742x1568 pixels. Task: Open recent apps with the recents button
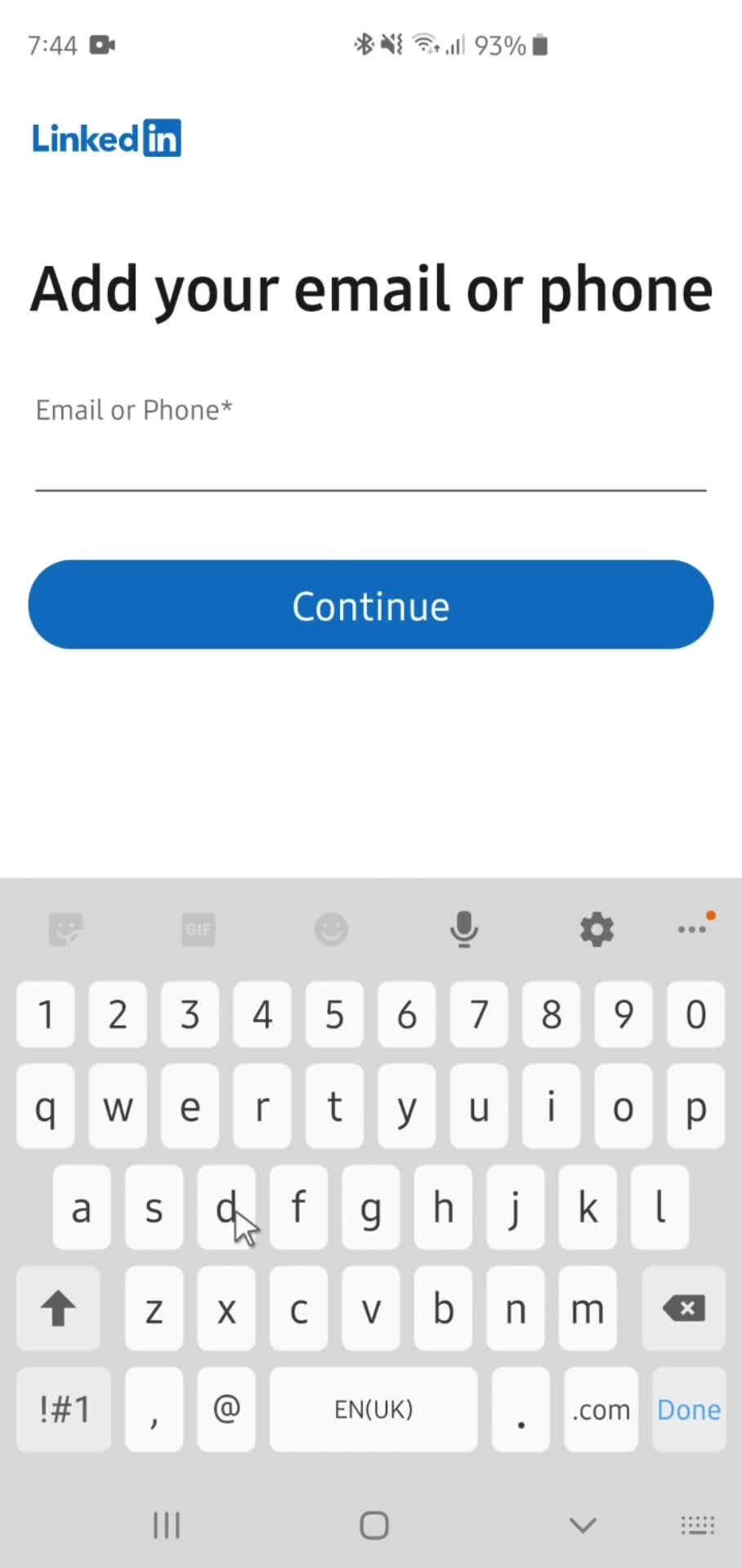coord(166,1524)
